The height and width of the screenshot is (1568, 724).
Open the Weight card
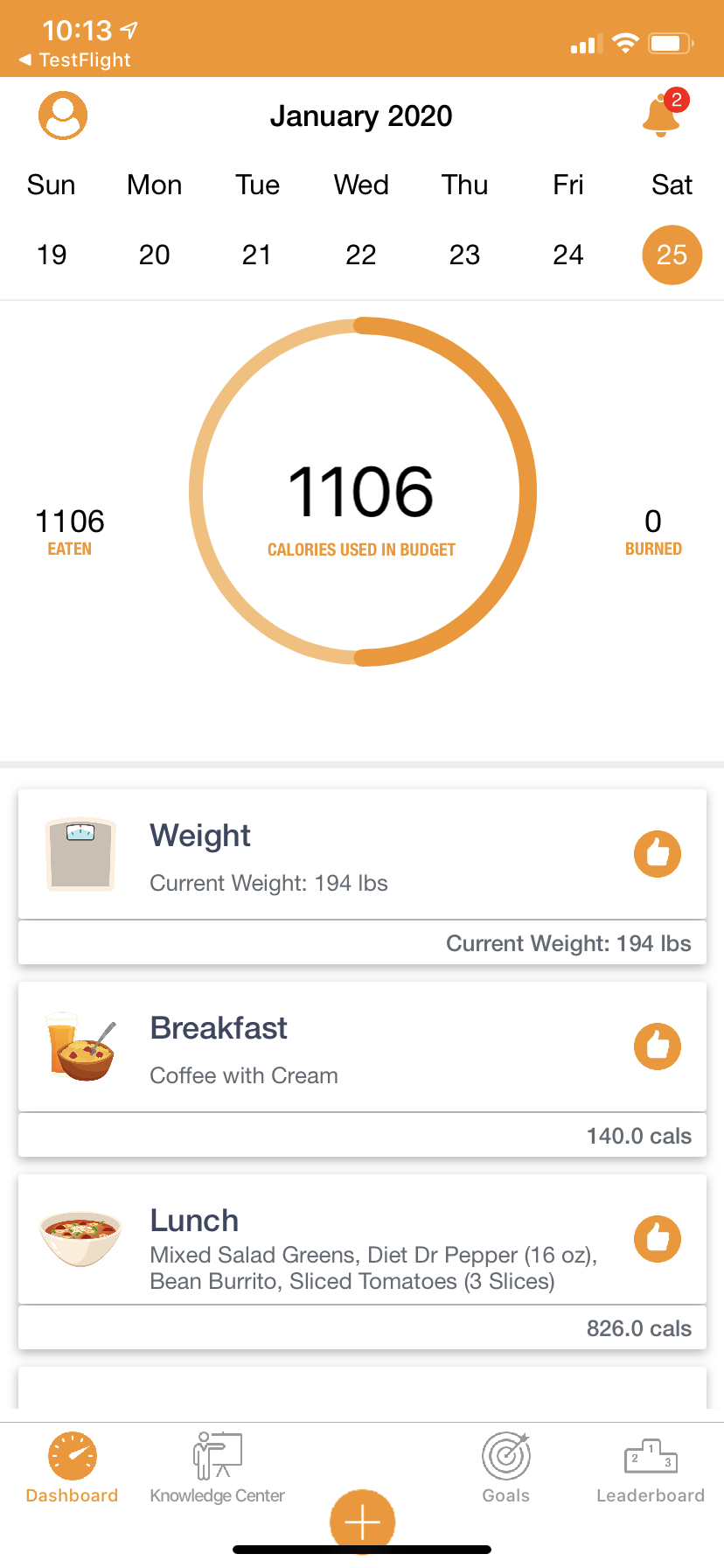pyautogui.click(x=362, y=877)
